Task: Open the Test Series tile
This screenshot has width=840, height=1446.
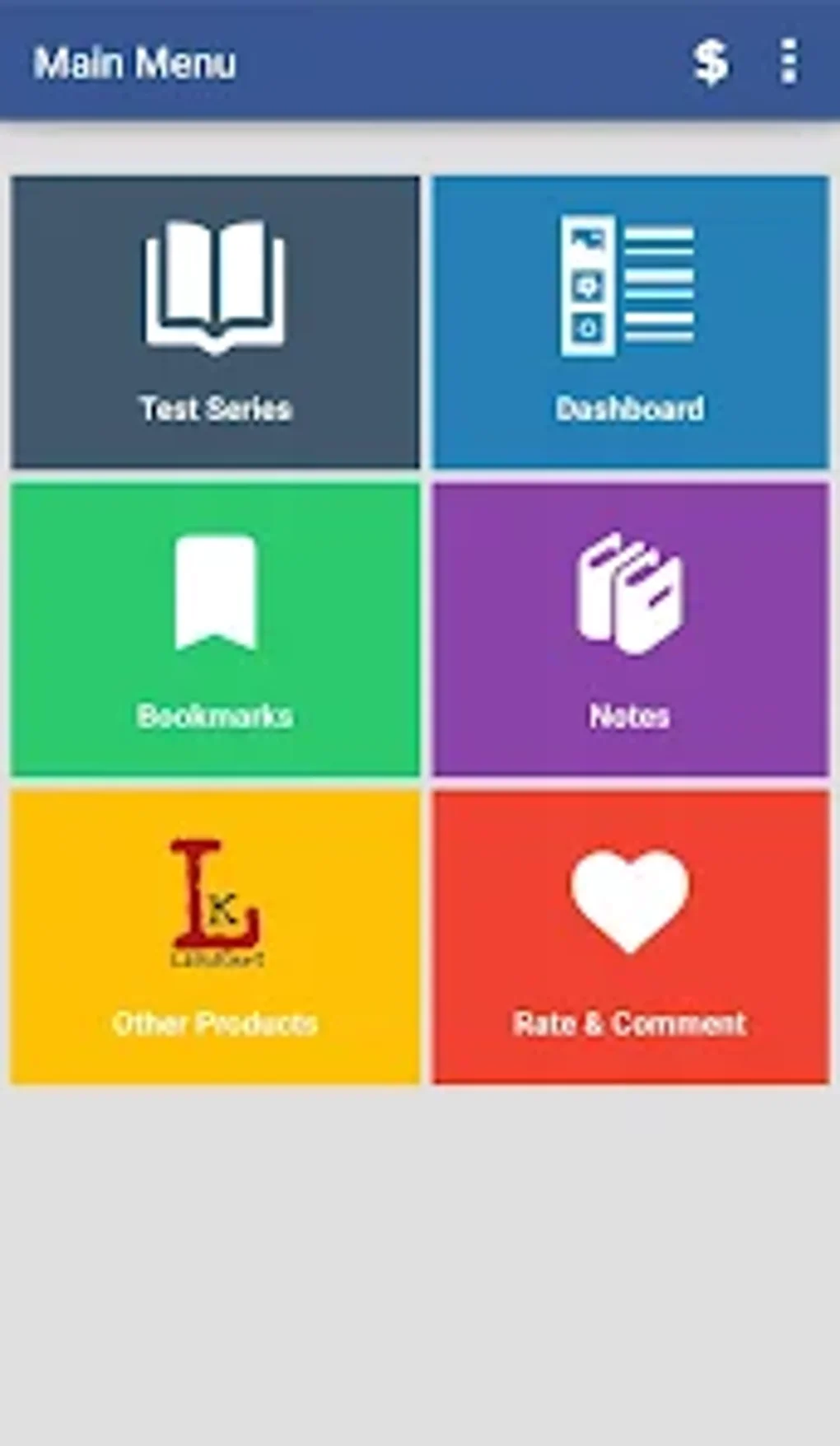Action: tap(216, 322)
